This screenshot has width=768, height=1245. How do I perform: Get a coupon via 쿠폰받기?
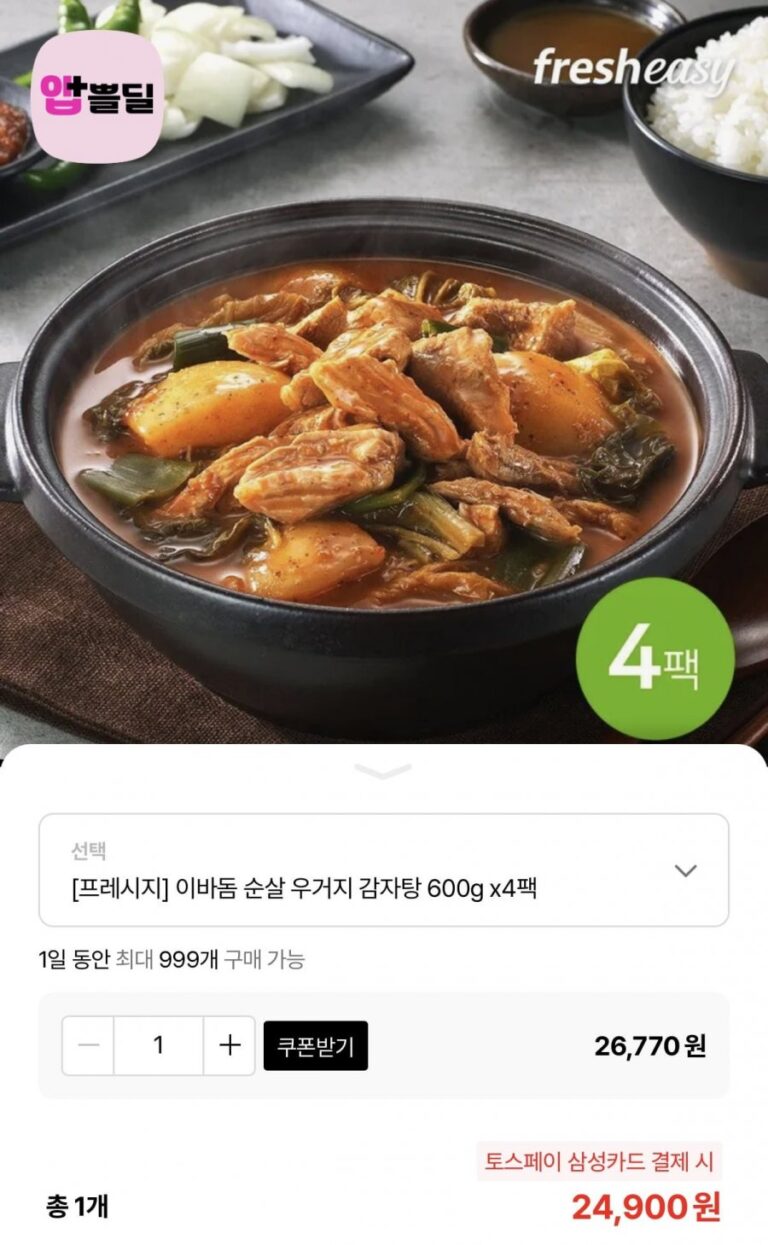coord(315,1045)
